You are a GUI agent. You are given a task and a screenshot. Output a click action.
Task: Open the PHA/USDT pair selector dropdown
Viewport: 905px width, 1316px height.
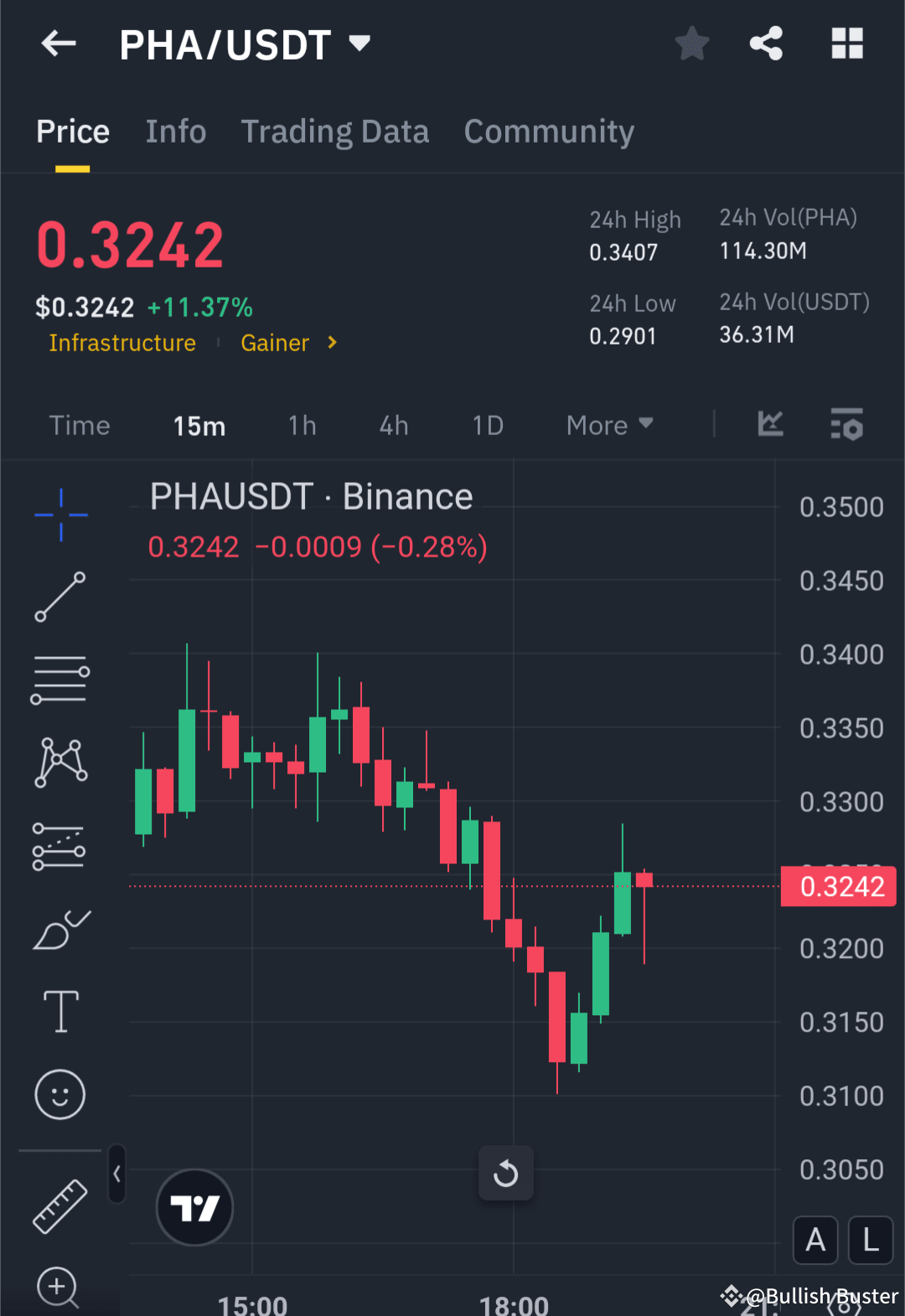click(359, 44)
